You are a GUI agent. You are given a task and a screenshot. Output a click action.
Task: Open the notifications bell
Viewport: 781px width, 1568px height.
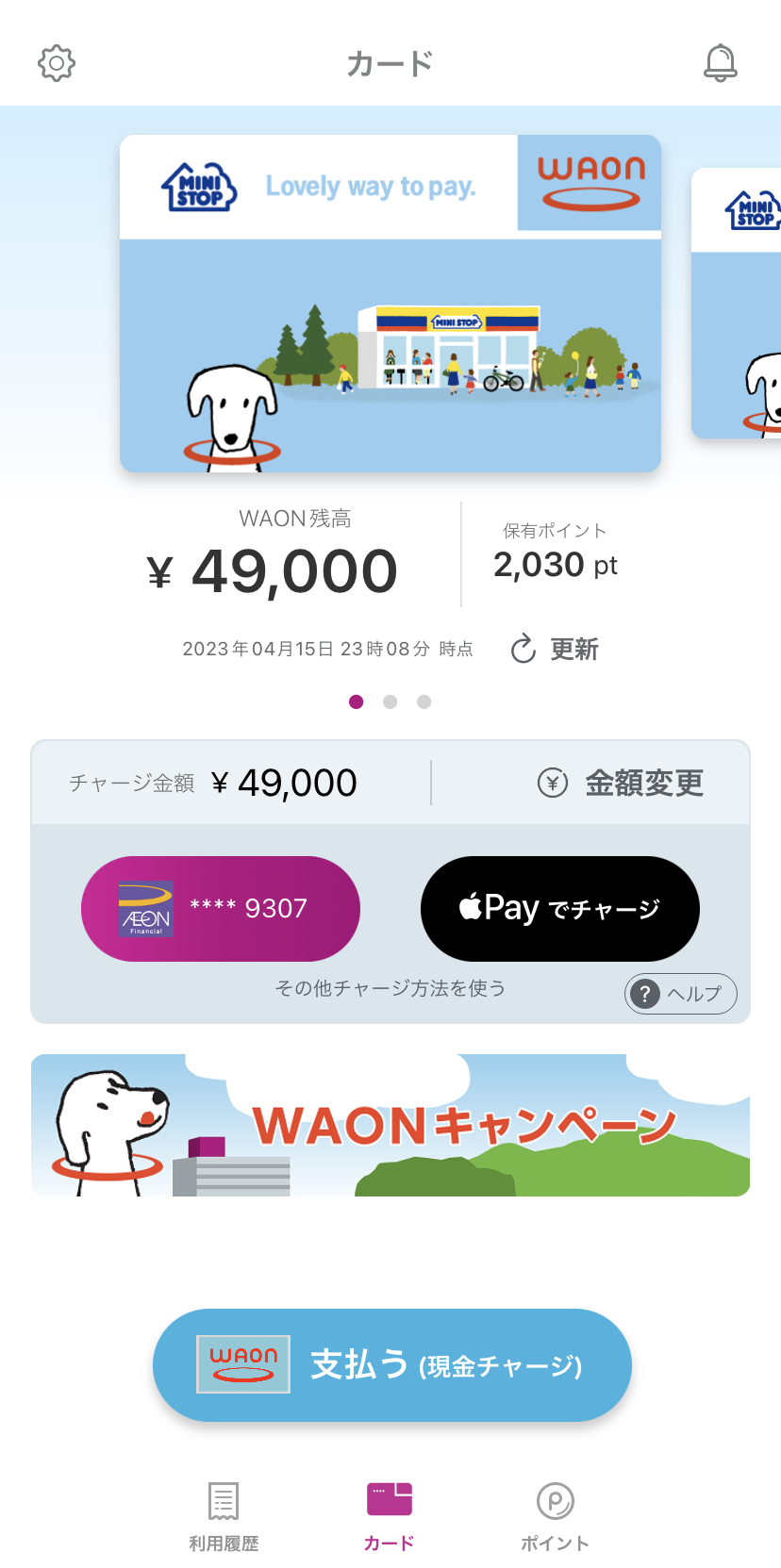[720, 63]
